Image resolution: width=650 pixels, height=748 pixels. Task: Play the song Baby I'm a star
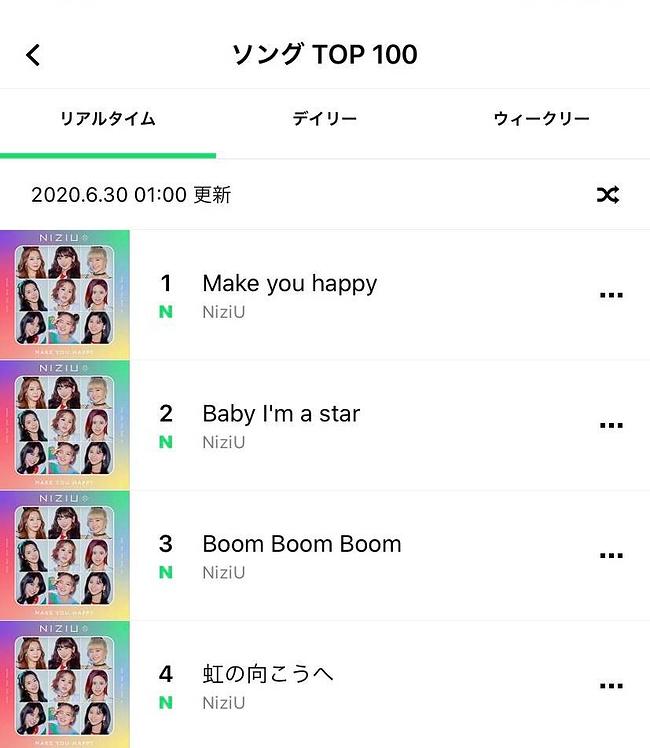point(281,413)
